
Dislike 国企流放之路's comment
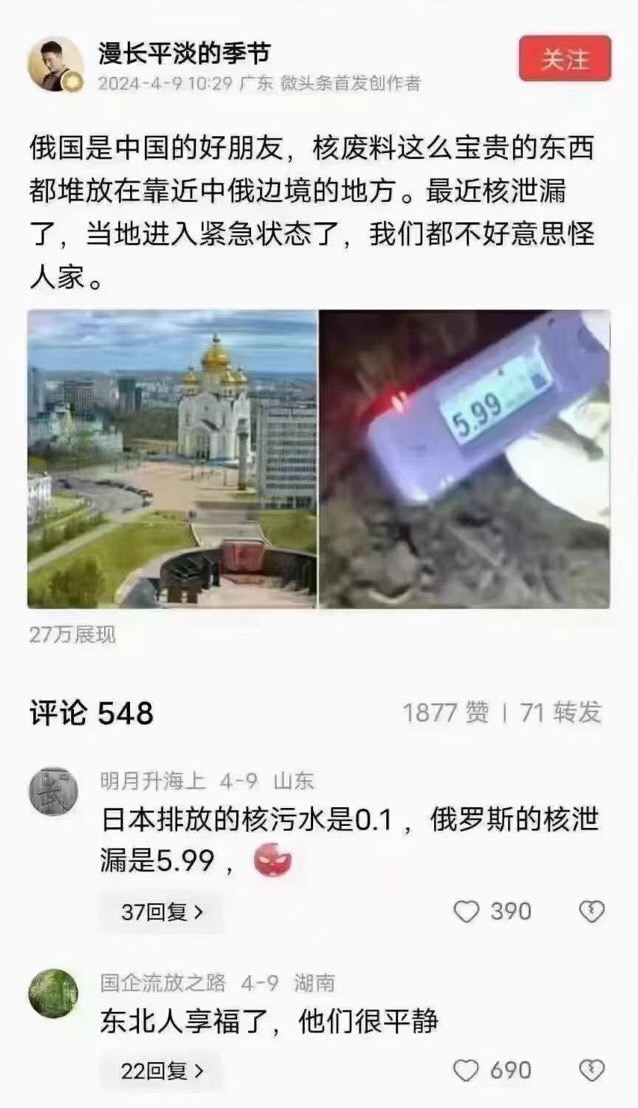591,1071
